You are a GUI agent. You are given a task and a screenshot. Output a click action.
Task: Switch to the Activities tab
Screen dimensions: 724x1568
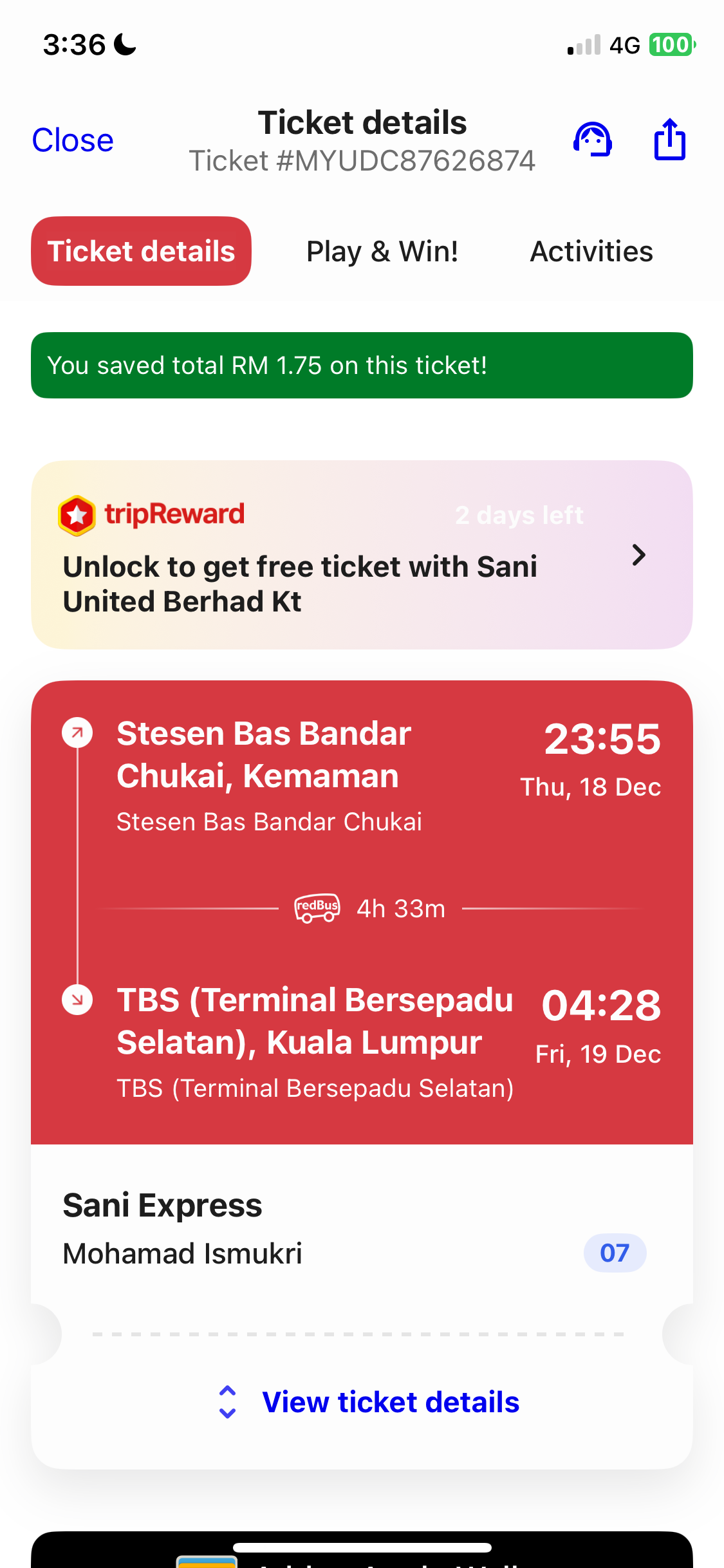click(x=591, y=252)
